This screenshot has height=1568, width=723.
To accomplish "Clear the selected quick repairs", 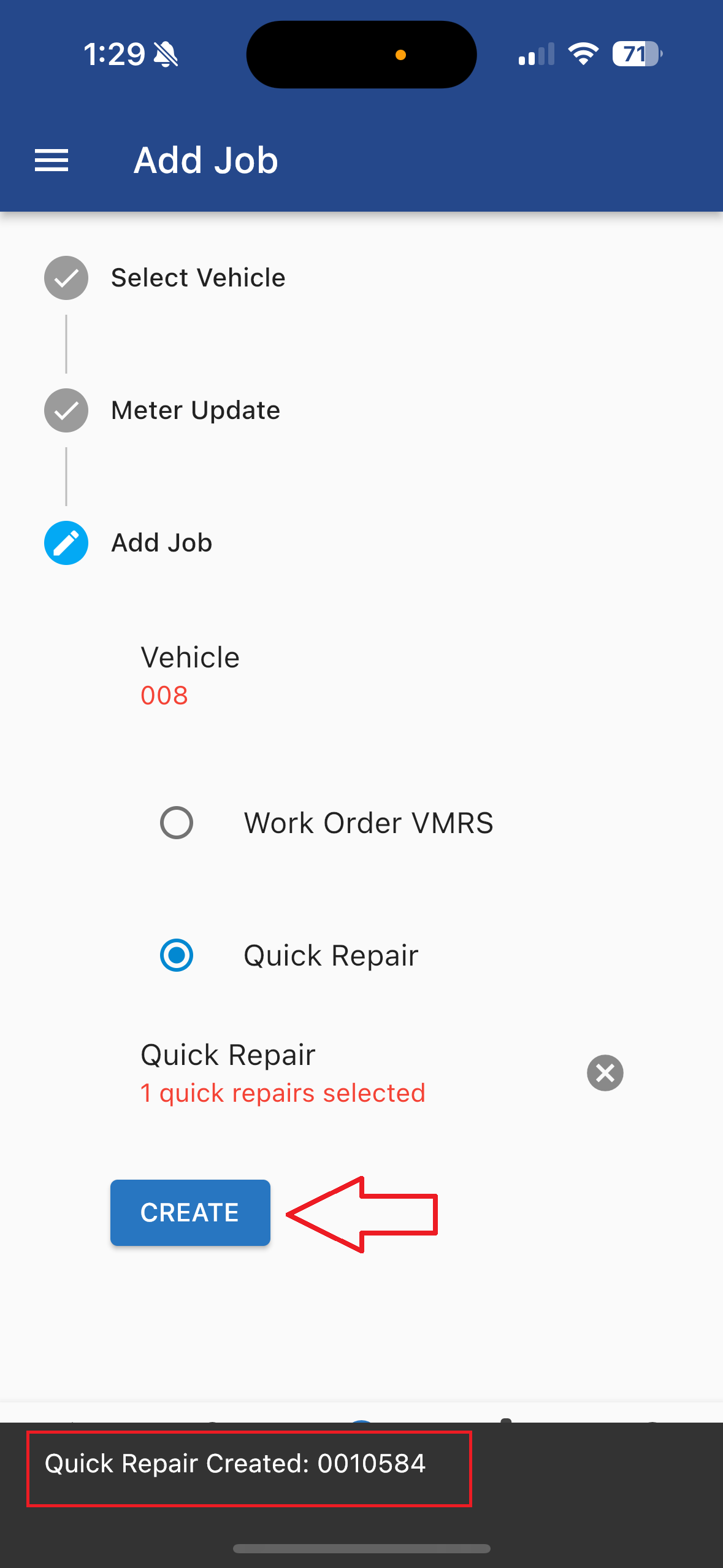I will click(x=605, y=1073).
